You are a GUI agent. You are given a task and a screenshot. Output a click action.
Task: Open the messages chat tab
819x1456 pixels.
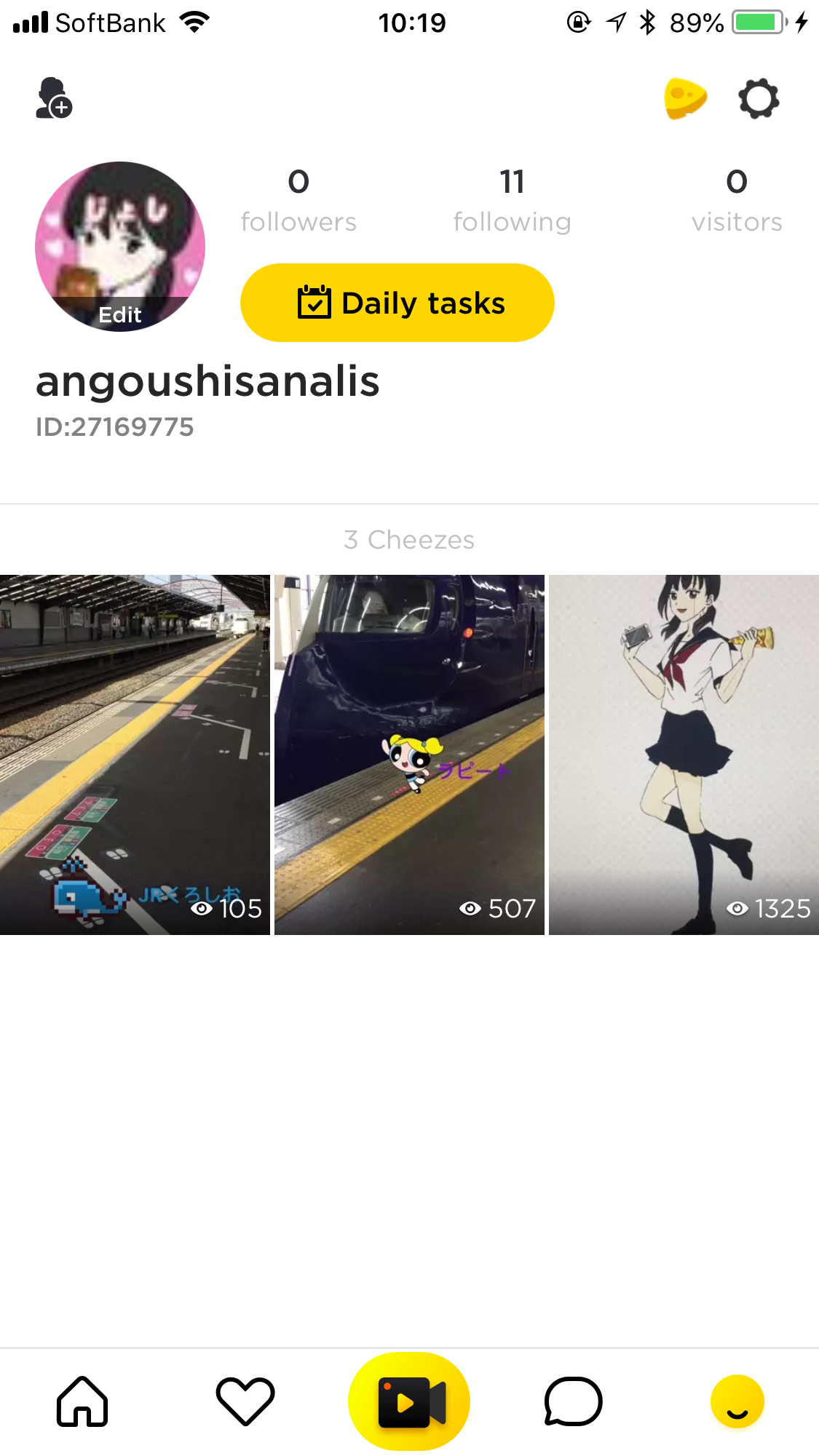pyautogui.click(x=573, y=1401)
